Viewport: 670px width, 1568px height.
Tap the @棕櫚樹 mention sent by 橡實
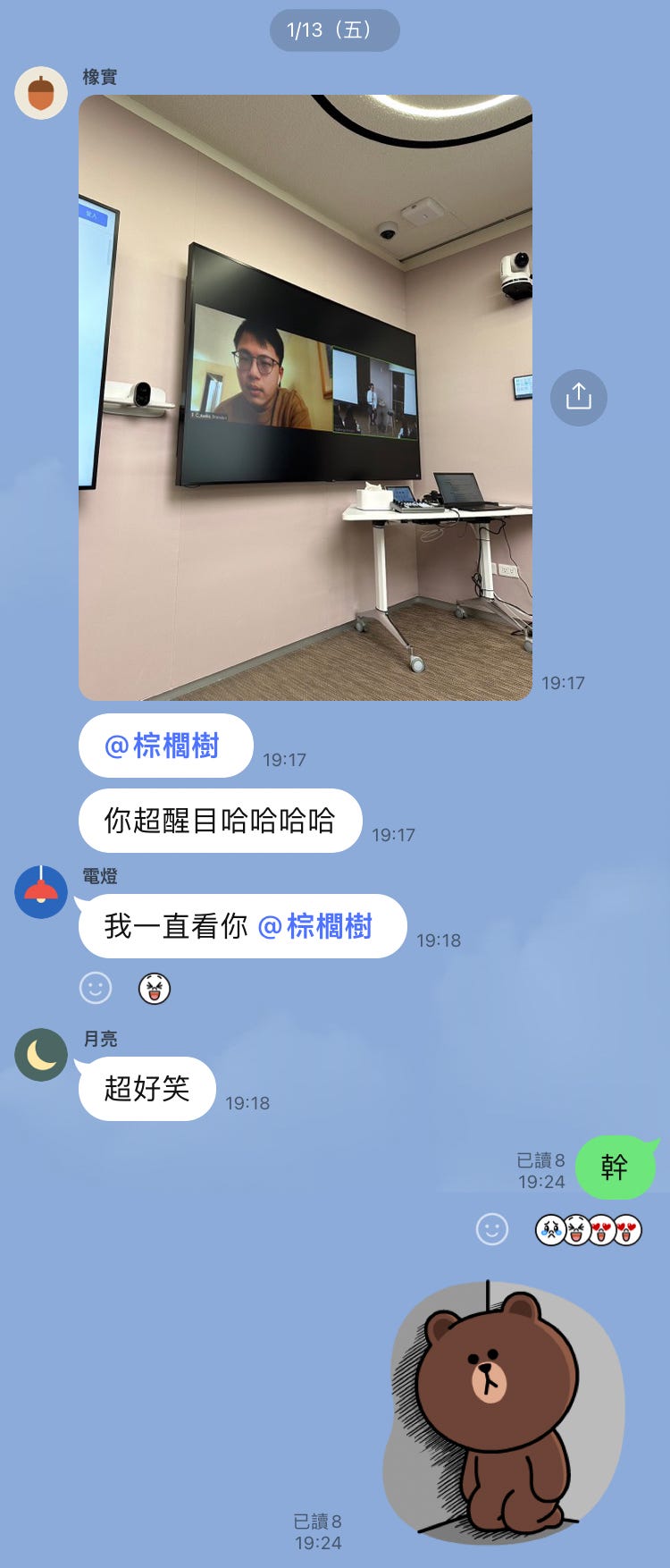163,746
